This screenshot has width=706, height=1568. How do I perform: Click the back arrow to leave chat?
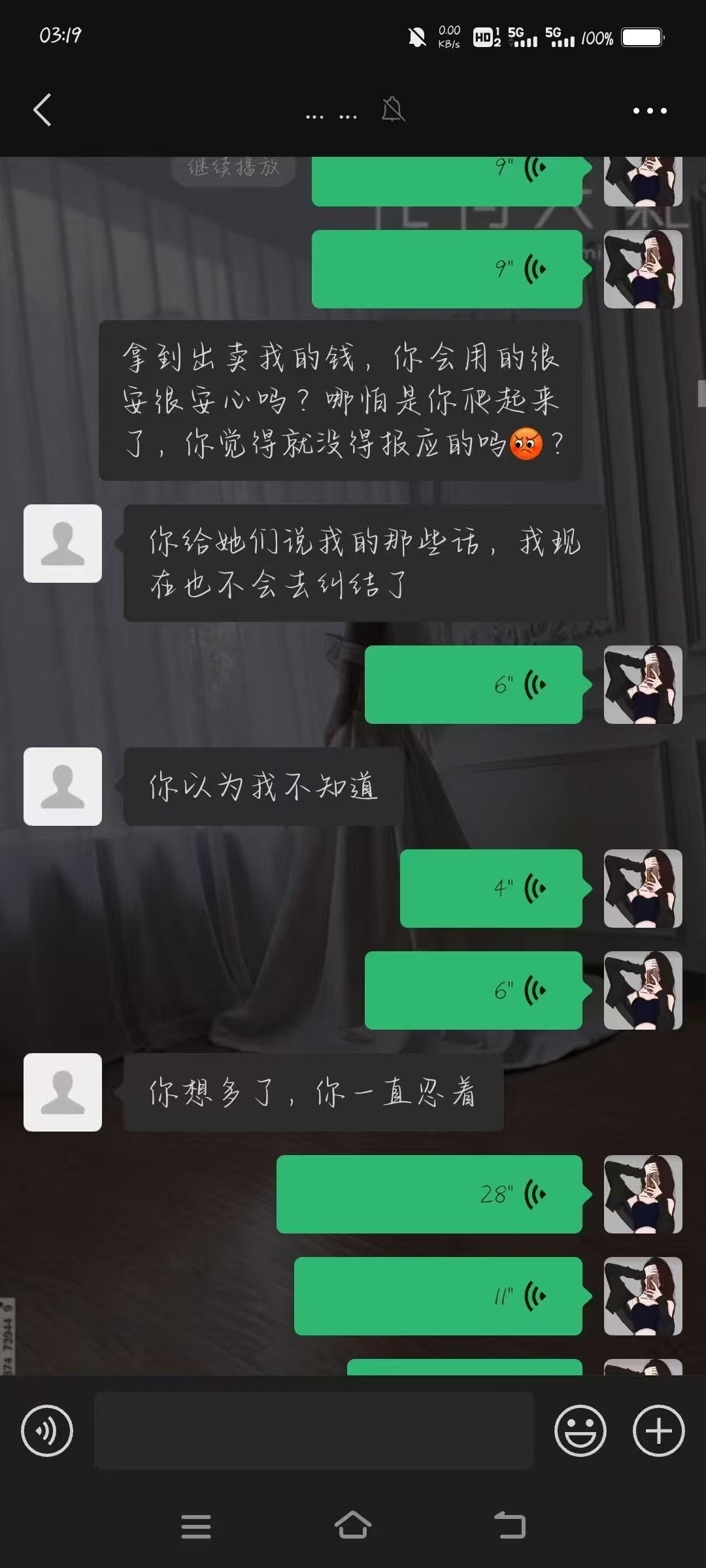point(42,111)
